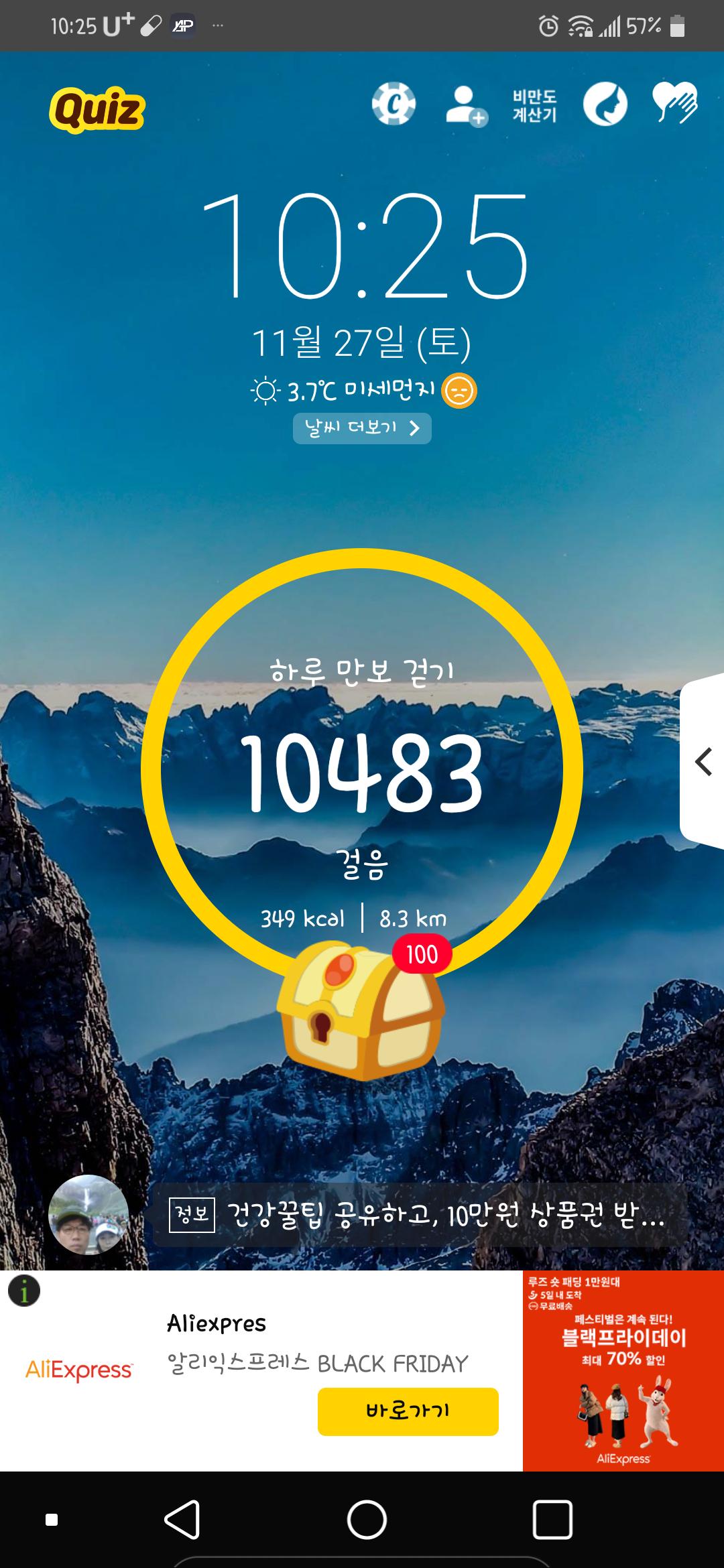This screenshot has width=724, height=1568.
Task: Tap the profile photo avatar
Action: (88, 1214)
